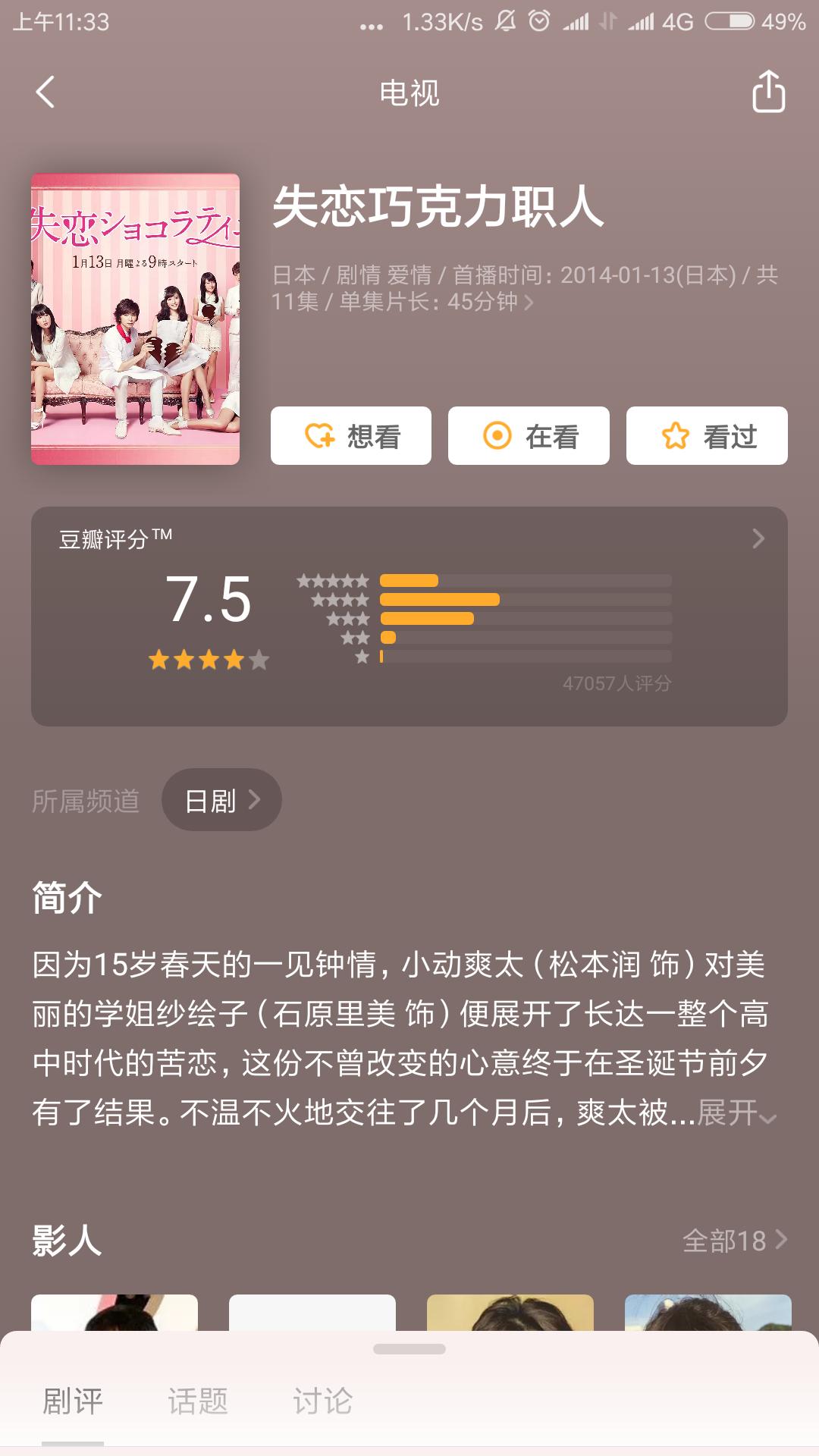Open the 日剧 channel chip

pyautogui.click(x=221, y=800)
